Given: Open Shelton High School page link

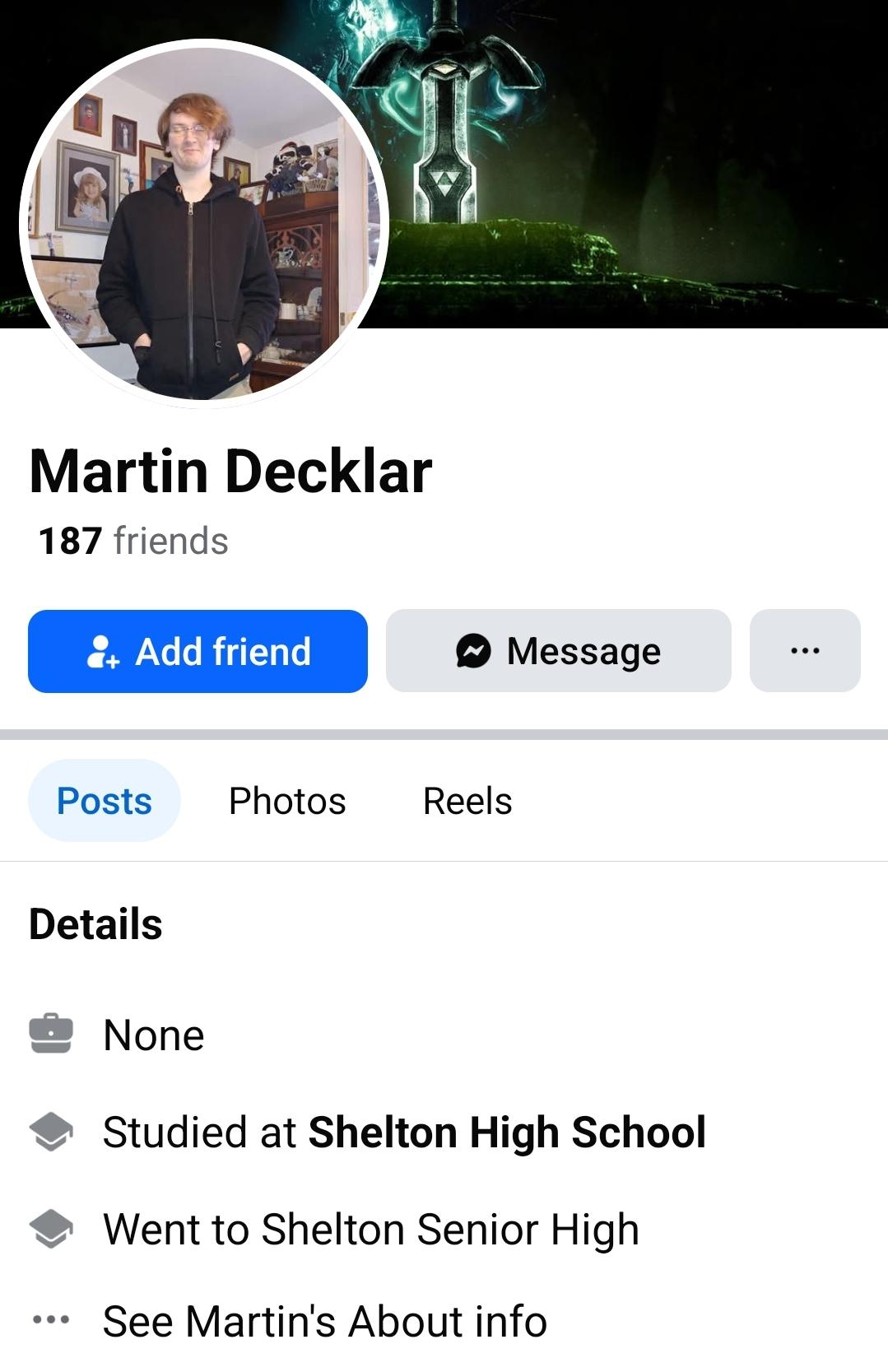Looking at the screenshot, I should point(506,1132).
